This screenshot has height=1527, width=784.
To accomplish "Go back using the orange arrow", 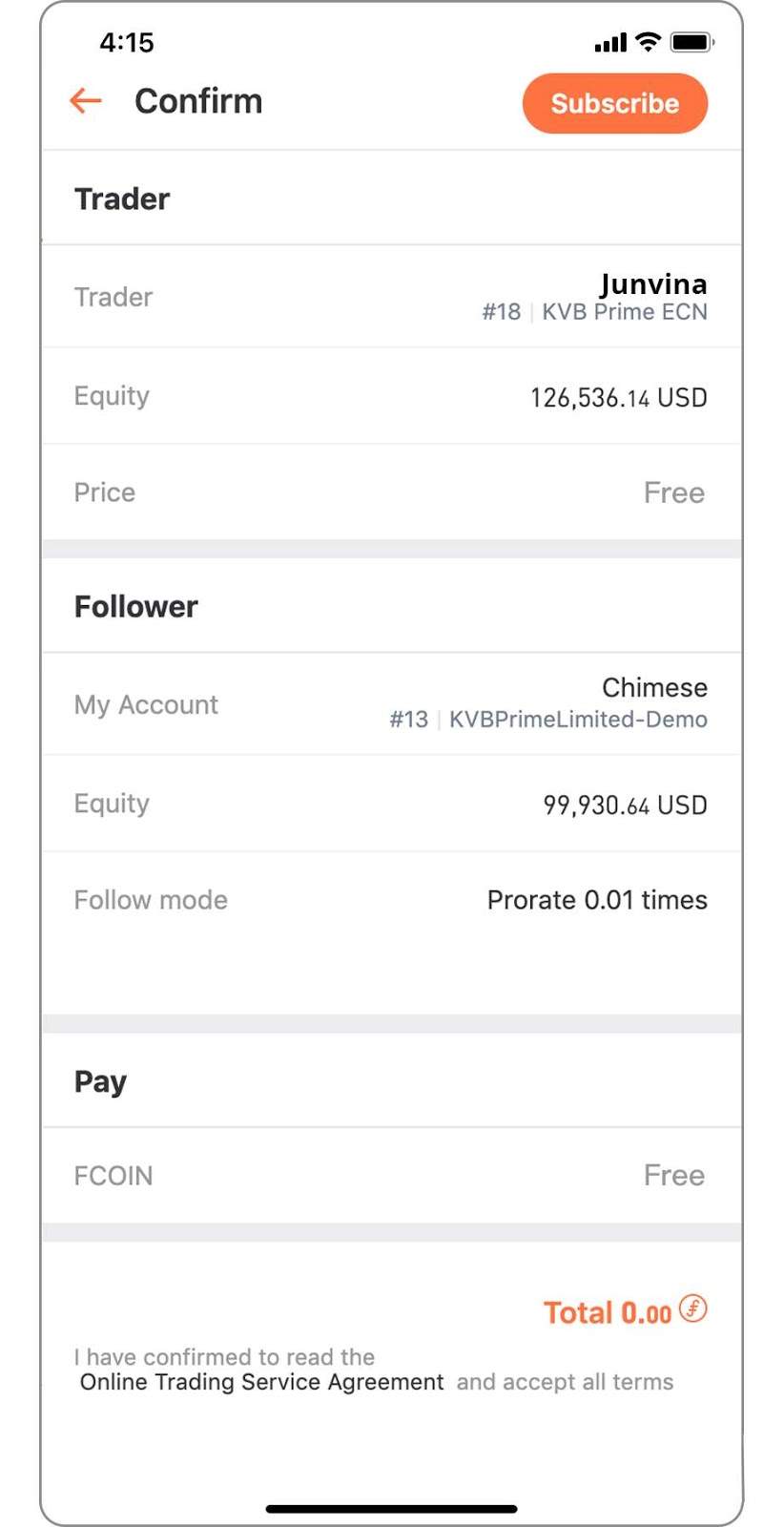I will 86,101.
